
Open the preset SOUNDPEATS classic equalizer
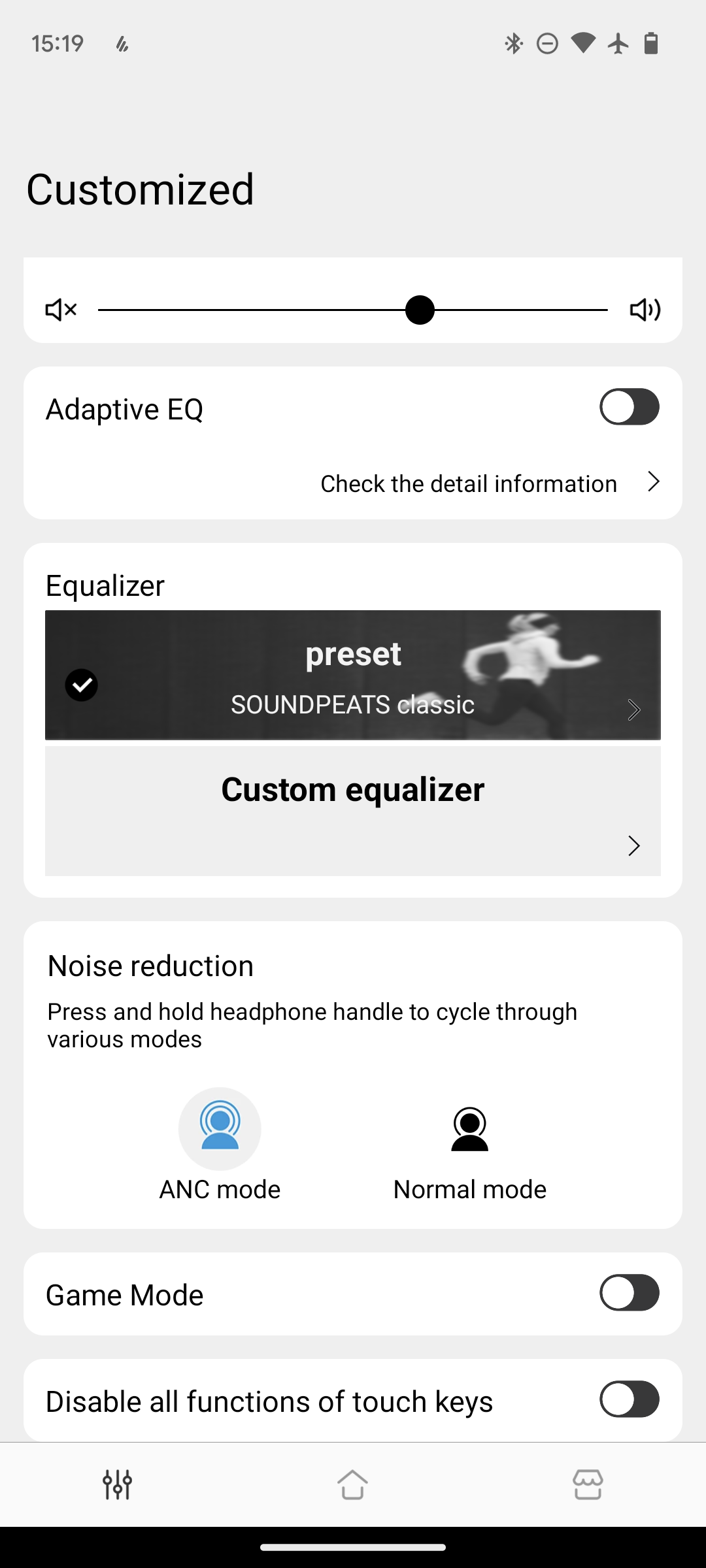[x=353, y=676]
